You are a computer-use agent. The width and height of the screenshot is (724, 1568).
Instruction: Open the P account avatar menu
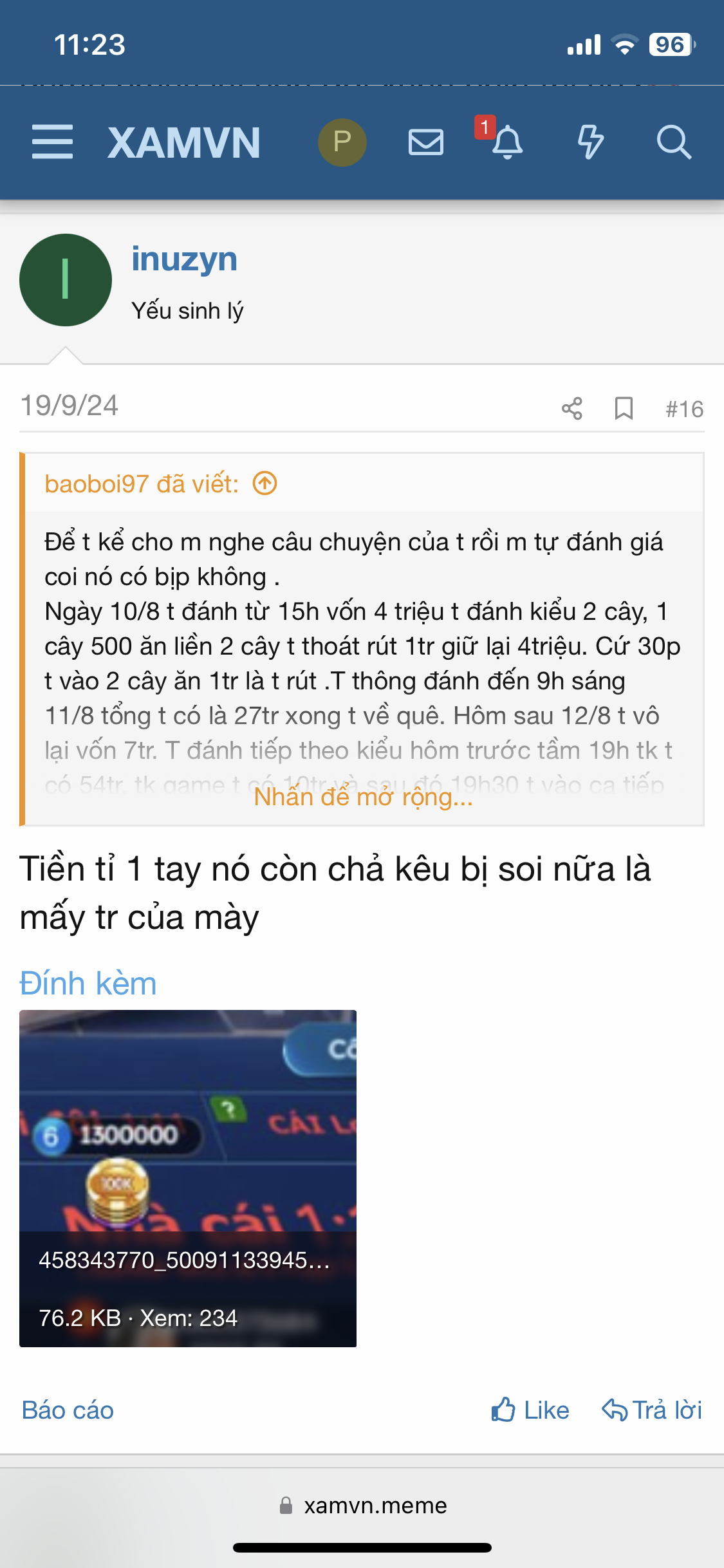click(342, 142)
